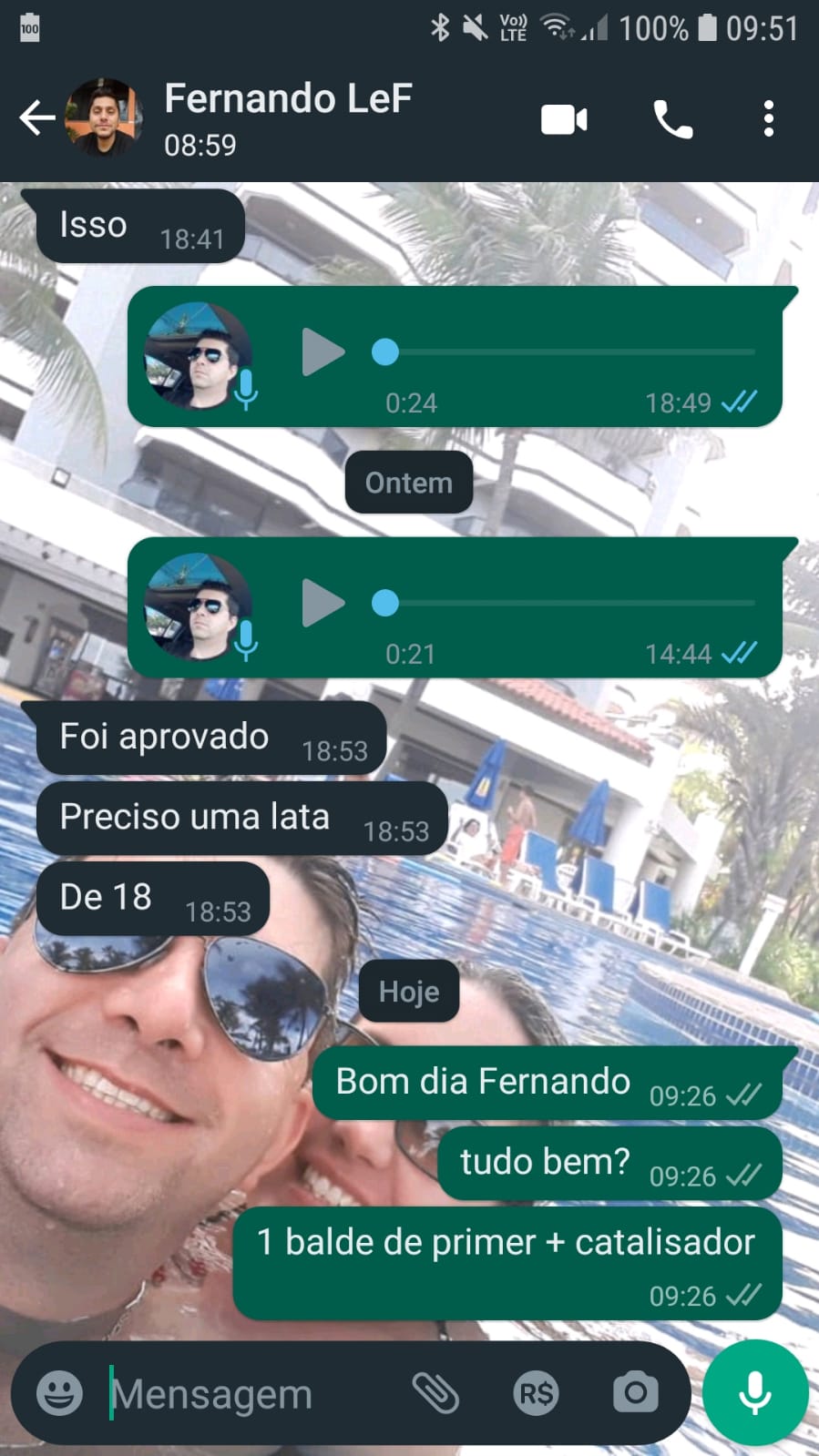Tap the microphone to record audio
819x1456 pixels.
pyautogui.click(x=754, y=1393)
